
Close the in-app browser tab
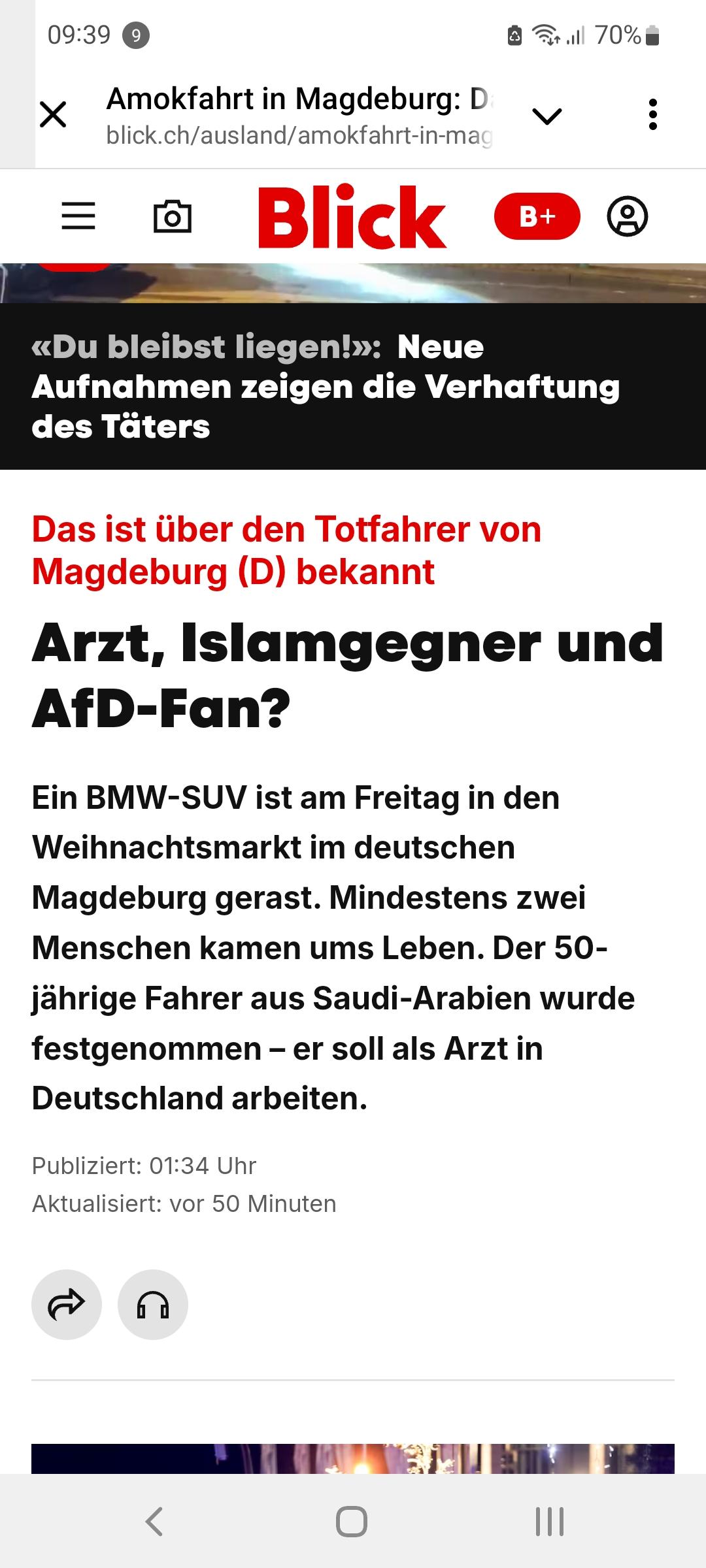pos(53,115)
